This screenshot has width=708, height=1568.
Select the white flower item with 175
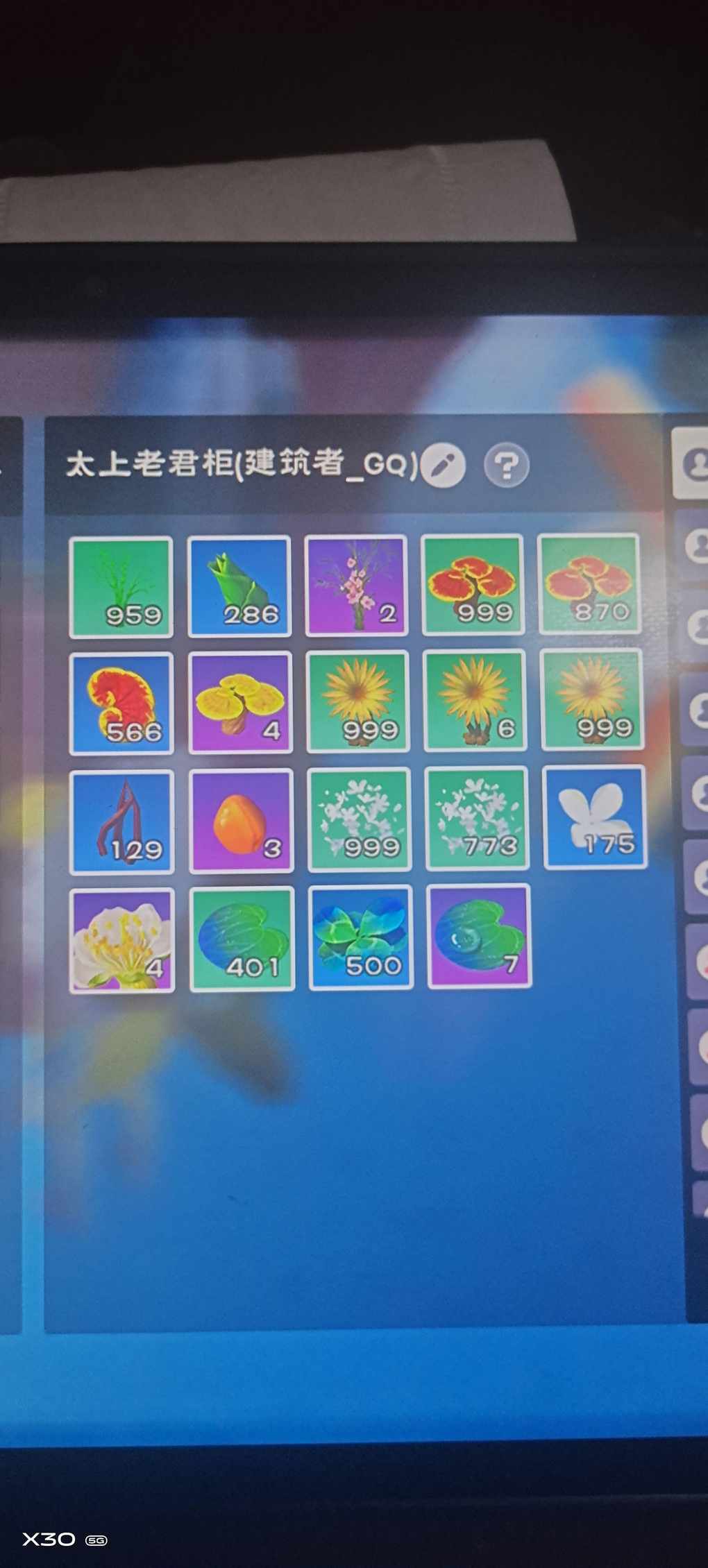tap(595, 817)
